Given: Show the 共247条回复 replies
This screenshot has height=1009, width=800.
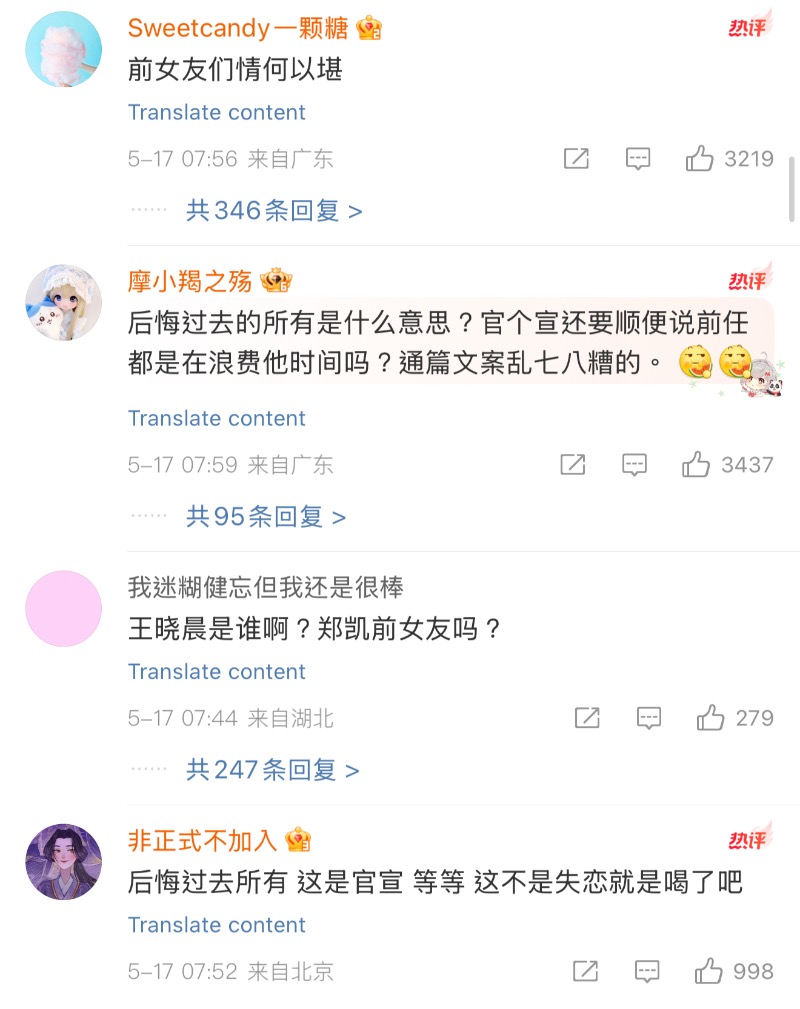Looking at the screenshot, I should point(273,770).
